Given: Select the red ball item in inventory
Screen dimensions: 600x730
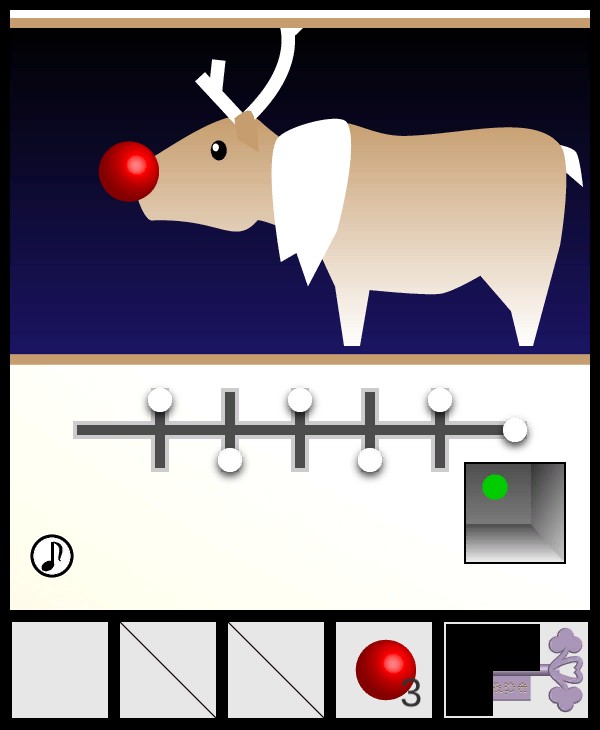Looking at the screenshot, I should click(385, 669).
